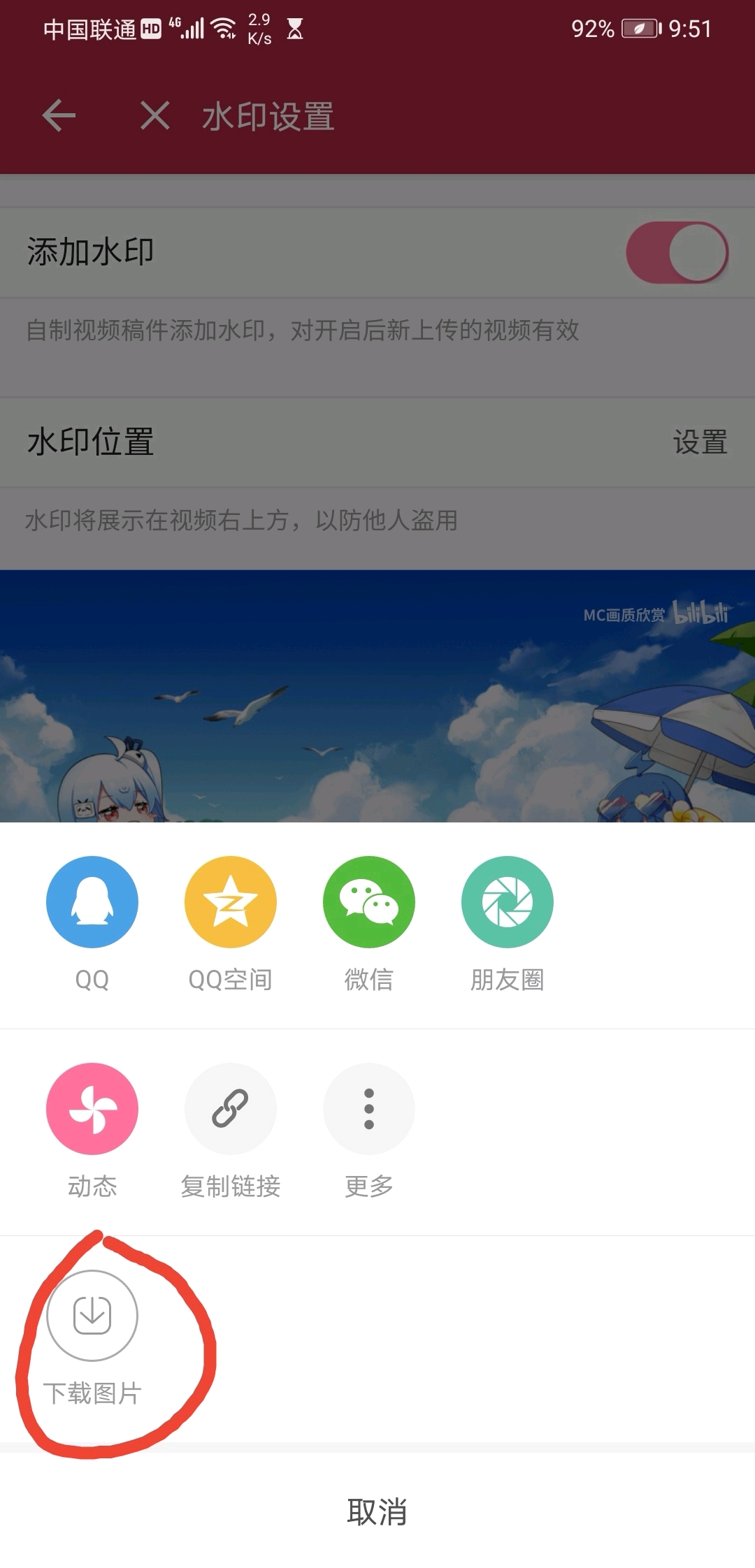Toggle the 添加水印 switch
This screenshot has height=1568, width=755.
tap(677, 252)
